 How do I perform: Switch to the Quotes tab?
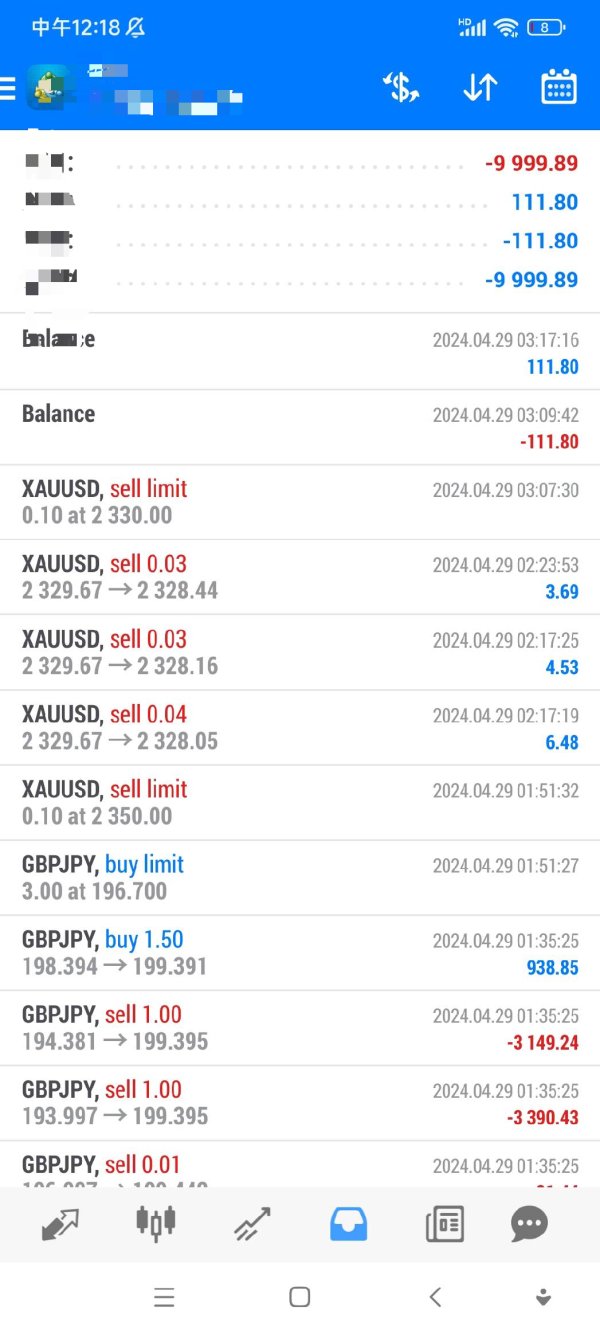[x=61, y=1224]
